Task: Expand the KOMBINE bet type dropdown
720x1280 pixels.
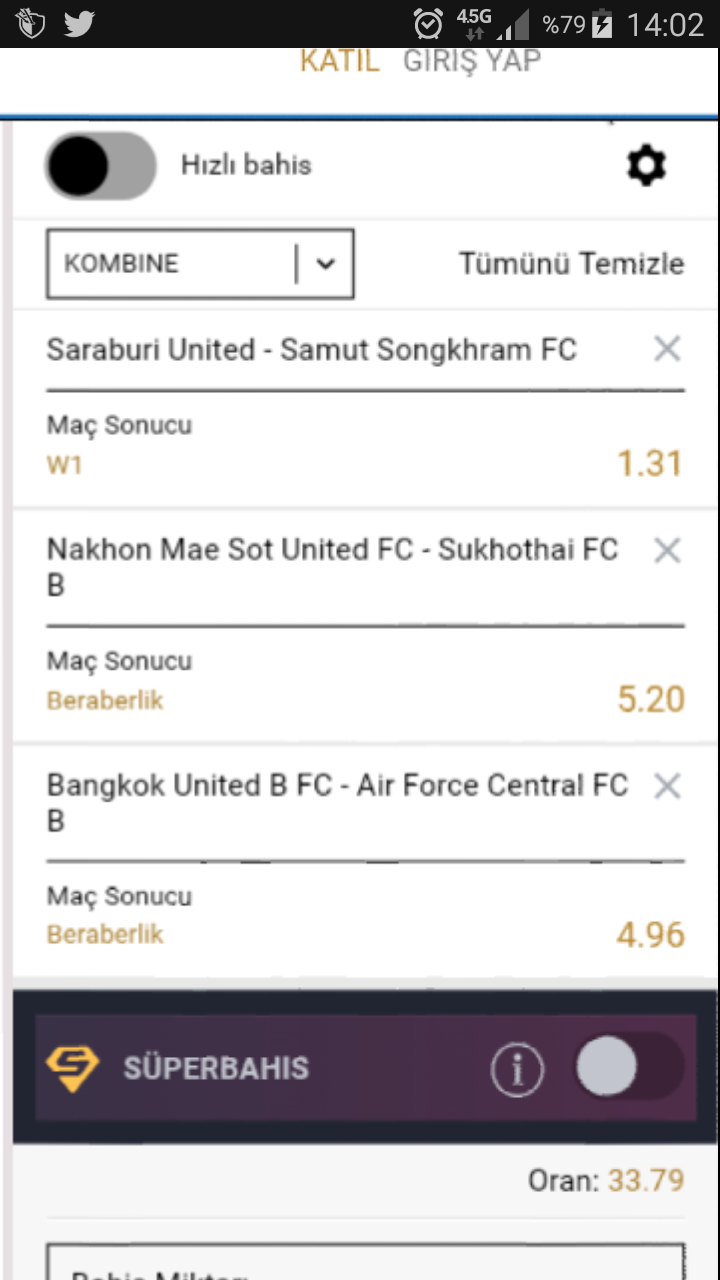Action: coord(200,264)
